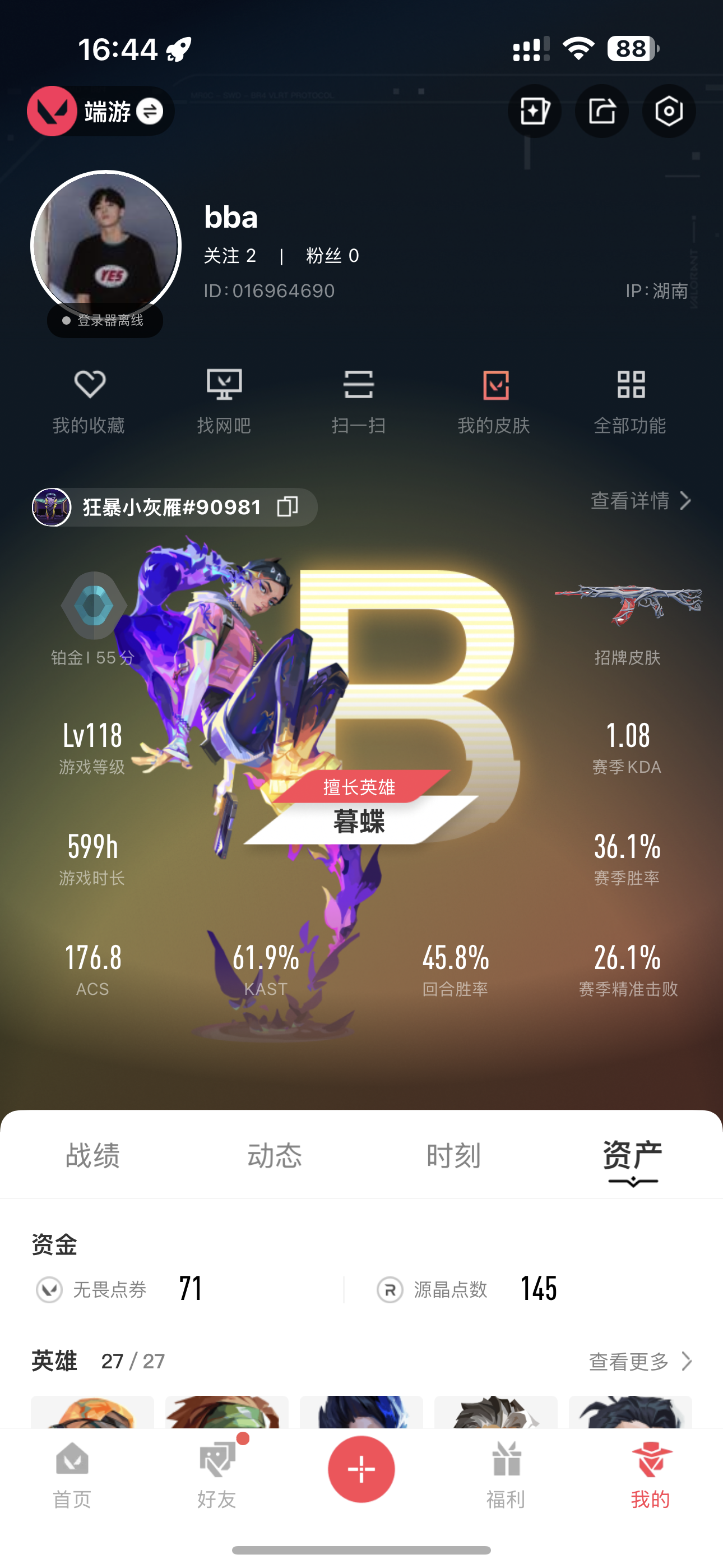Switch to the 战绩 tab
Viewport: 723px width, 1568px height.
92,1155
